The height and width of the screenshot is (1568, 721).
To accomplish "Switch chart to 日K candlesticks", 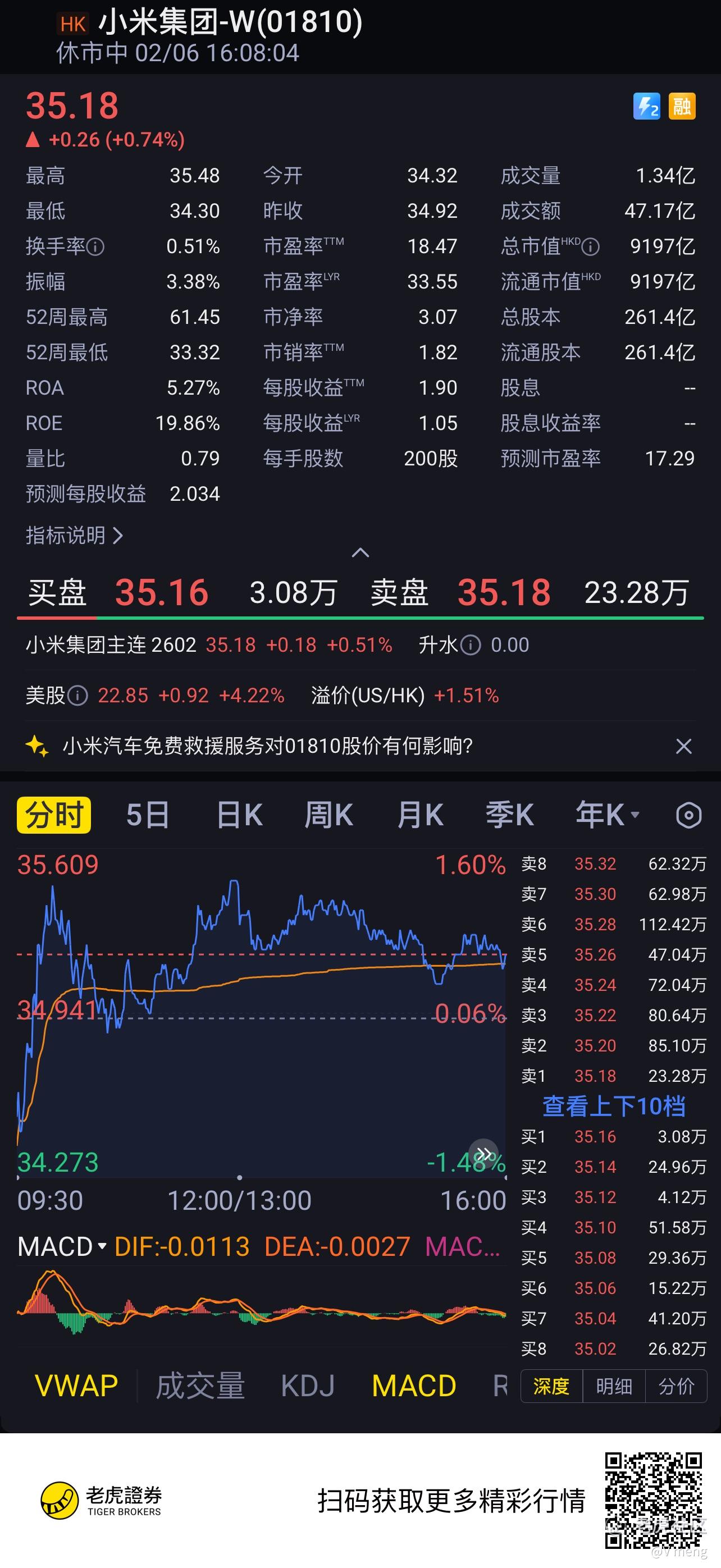I will (239, 815).
